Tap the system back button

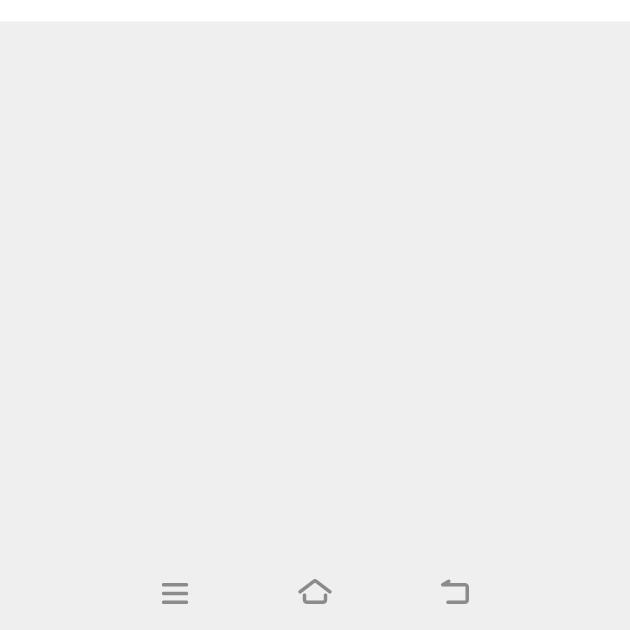tap(455, 592)
